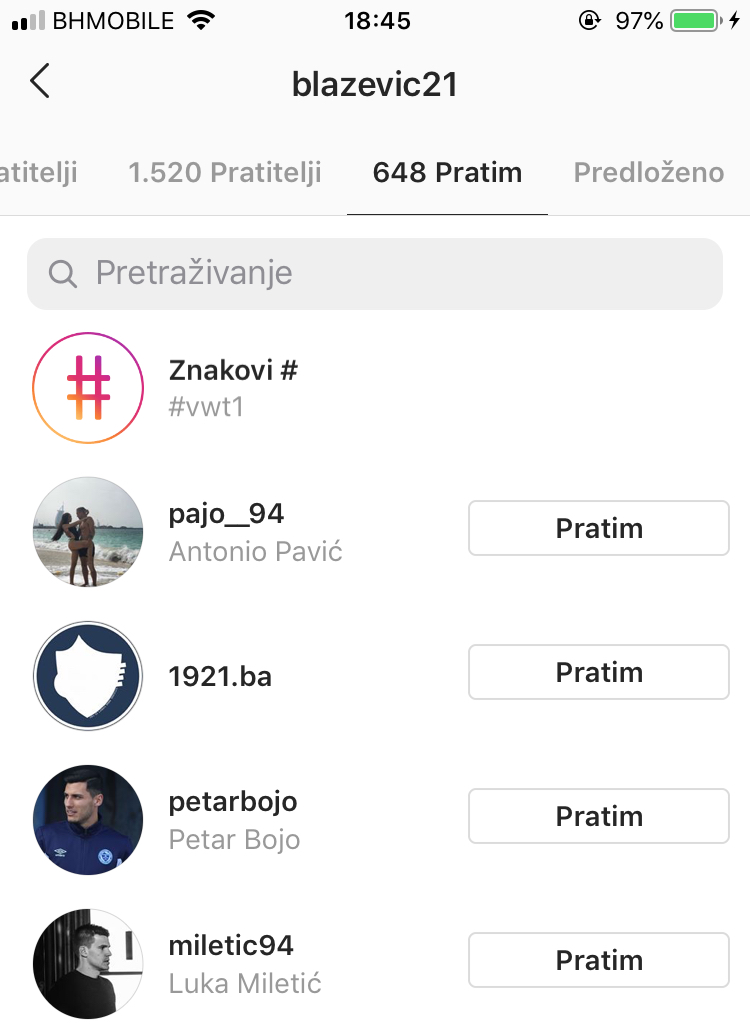
Task: Follow petarbojo with the Pratim button
Action: pos(598,816)
